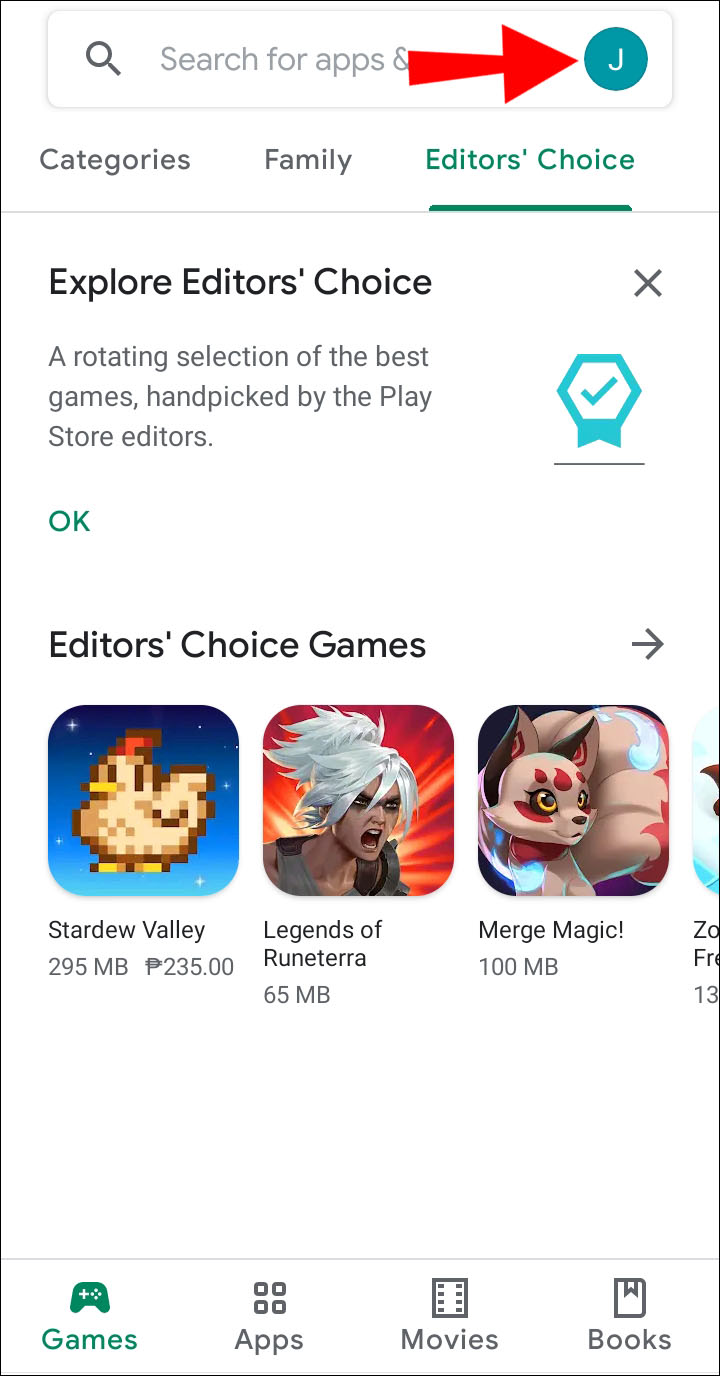Dismiss the Explore Editors' Choice card
The height and width of the screenshot is (1376, 720).
648,284
